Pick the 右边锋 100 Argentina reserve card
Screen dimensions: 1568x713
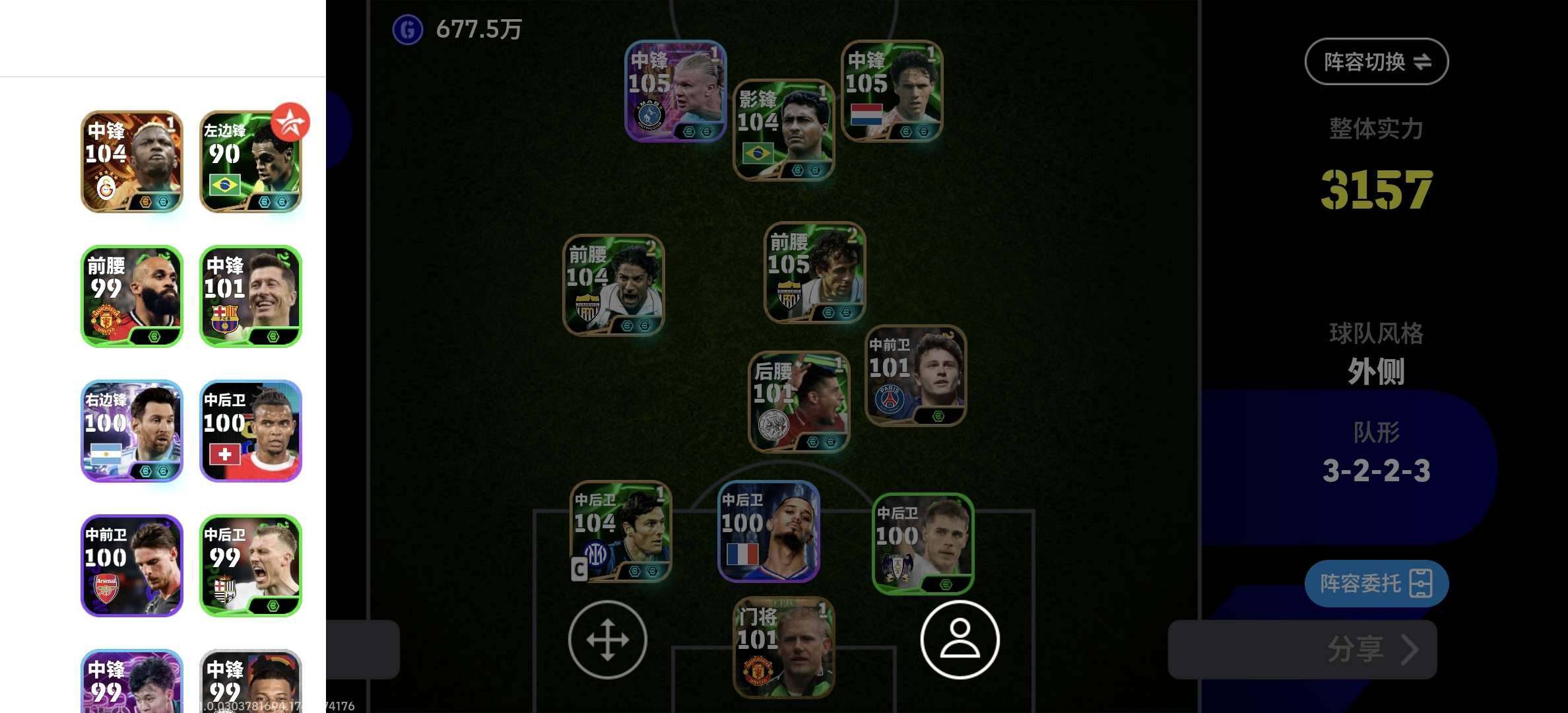click(x=131, y=431)
